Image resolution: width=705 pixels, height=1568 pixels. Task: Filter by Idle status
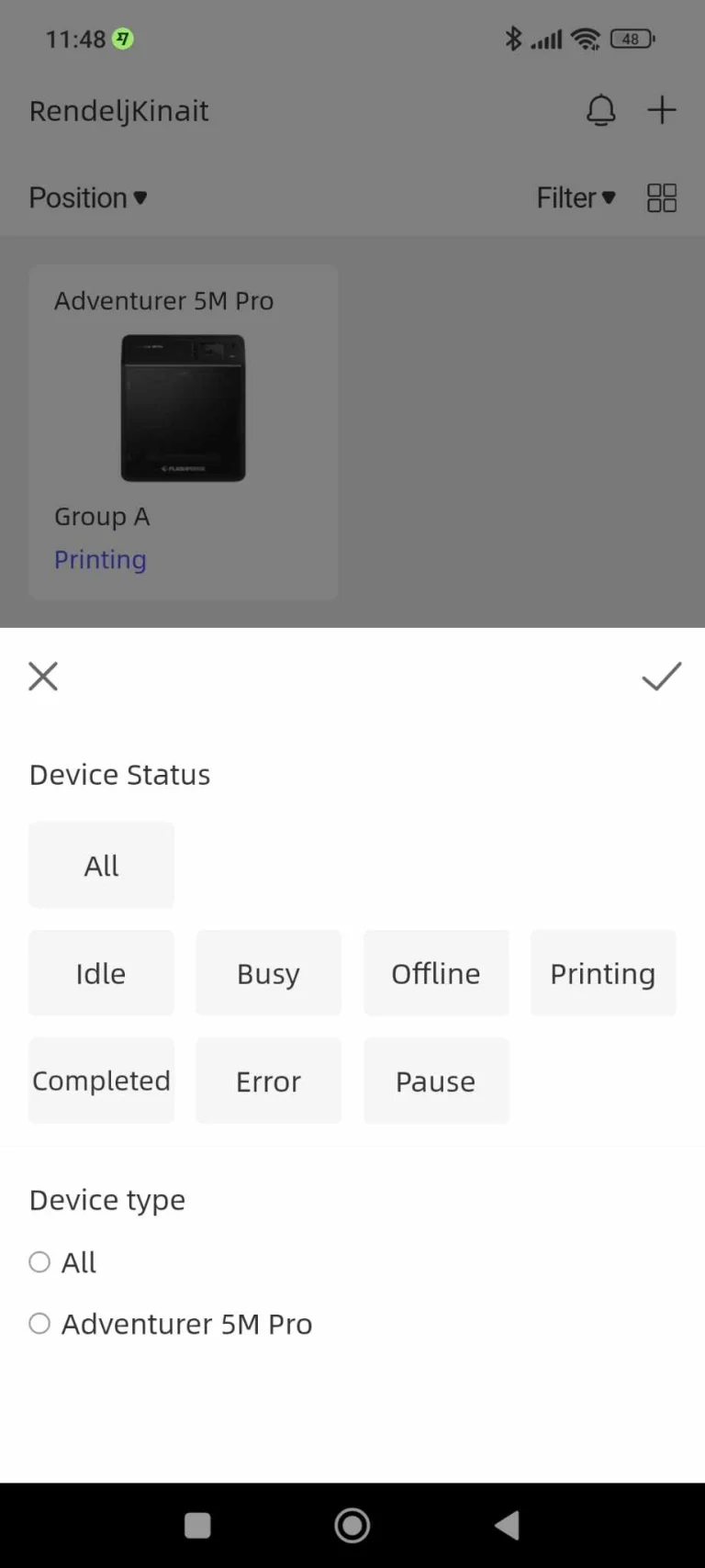(101, 973)
